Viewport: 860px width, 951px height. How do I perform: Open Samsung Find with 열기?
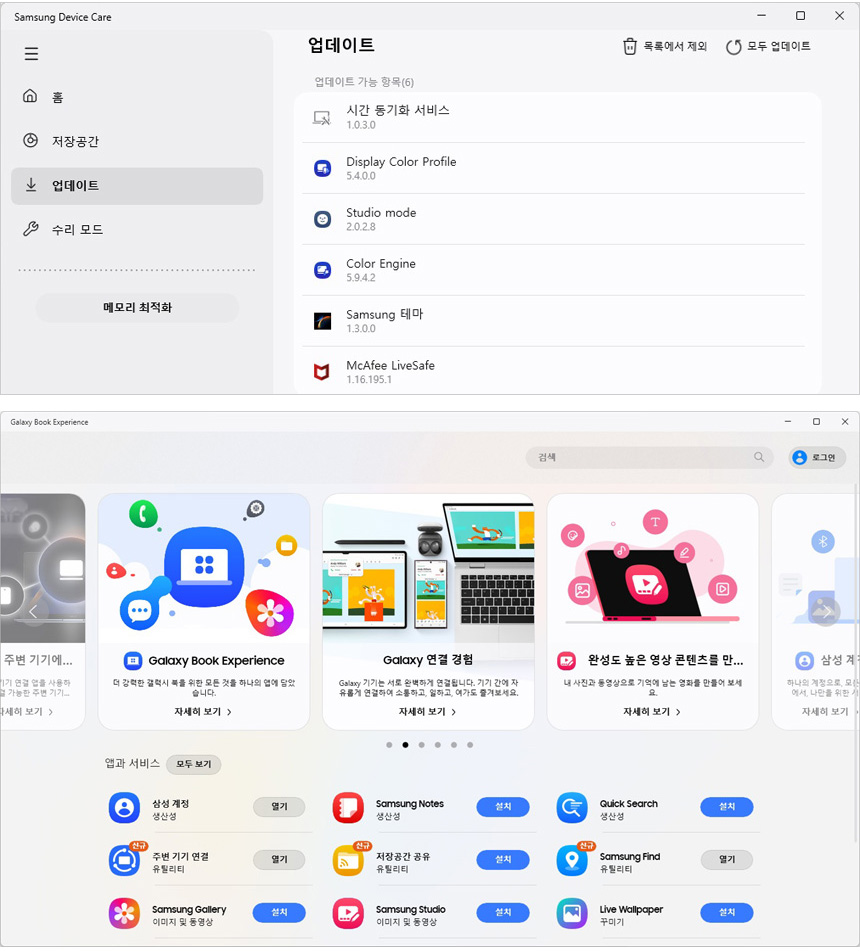pos(727,859)
